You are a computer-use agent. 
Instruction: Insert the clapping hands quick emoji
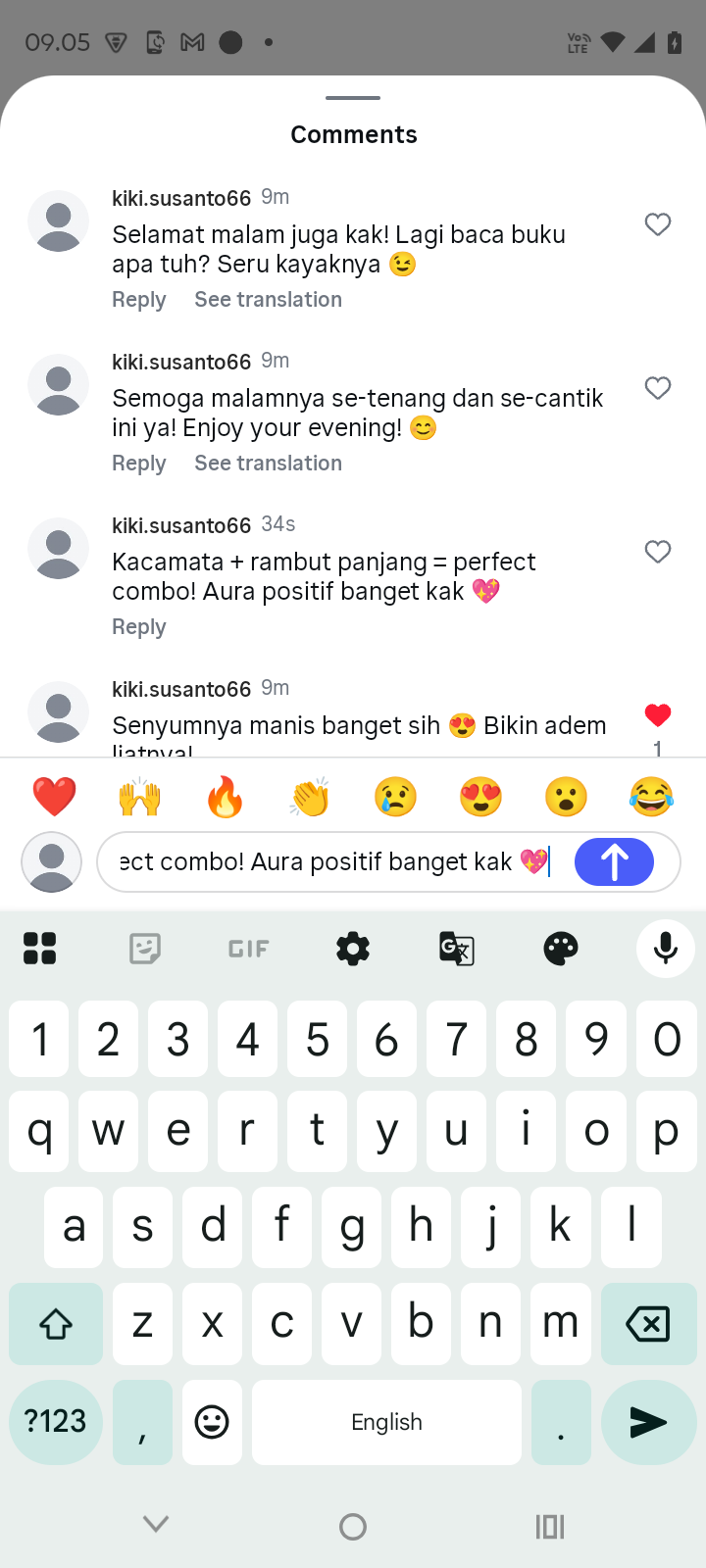tap(310, 797)
